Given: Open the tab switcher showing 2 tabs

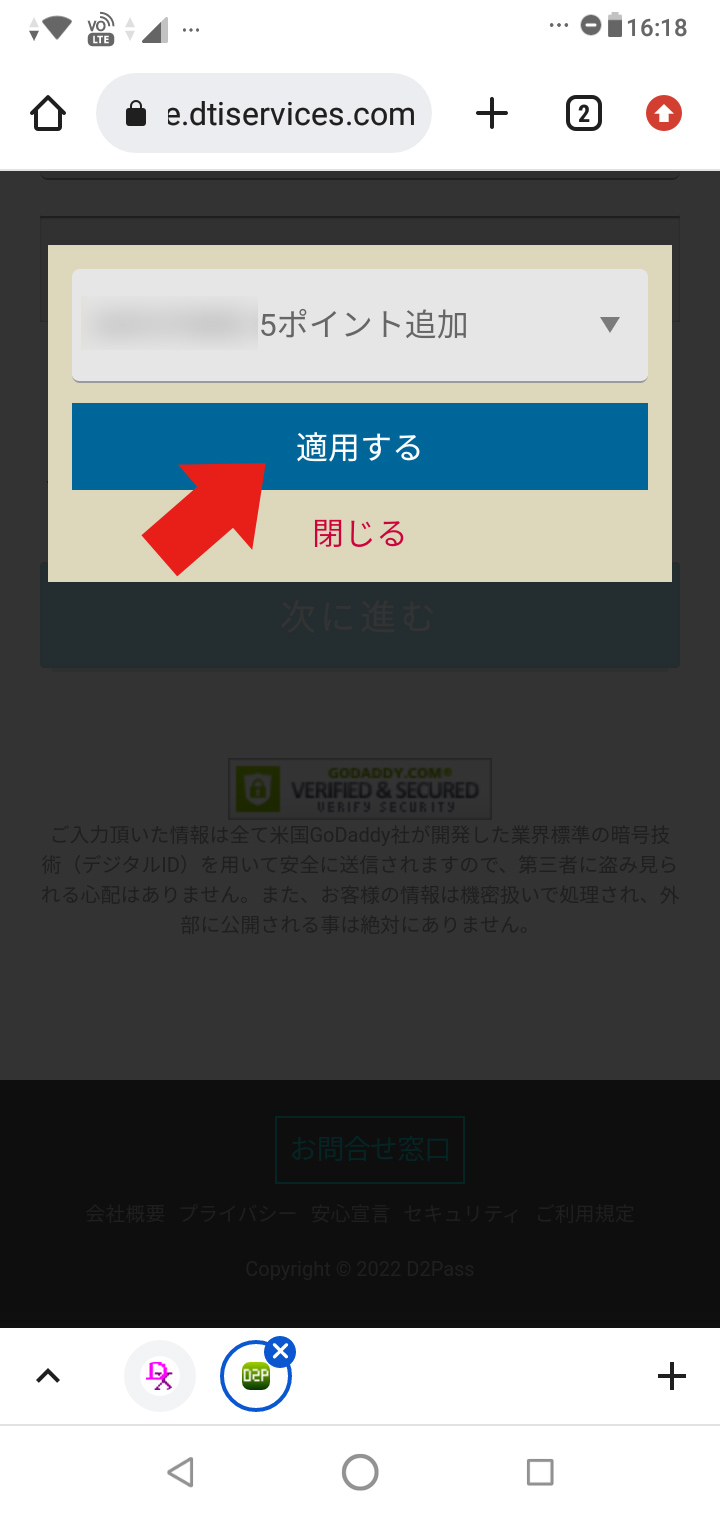Looking at the screenshot, I should (584, 114).
